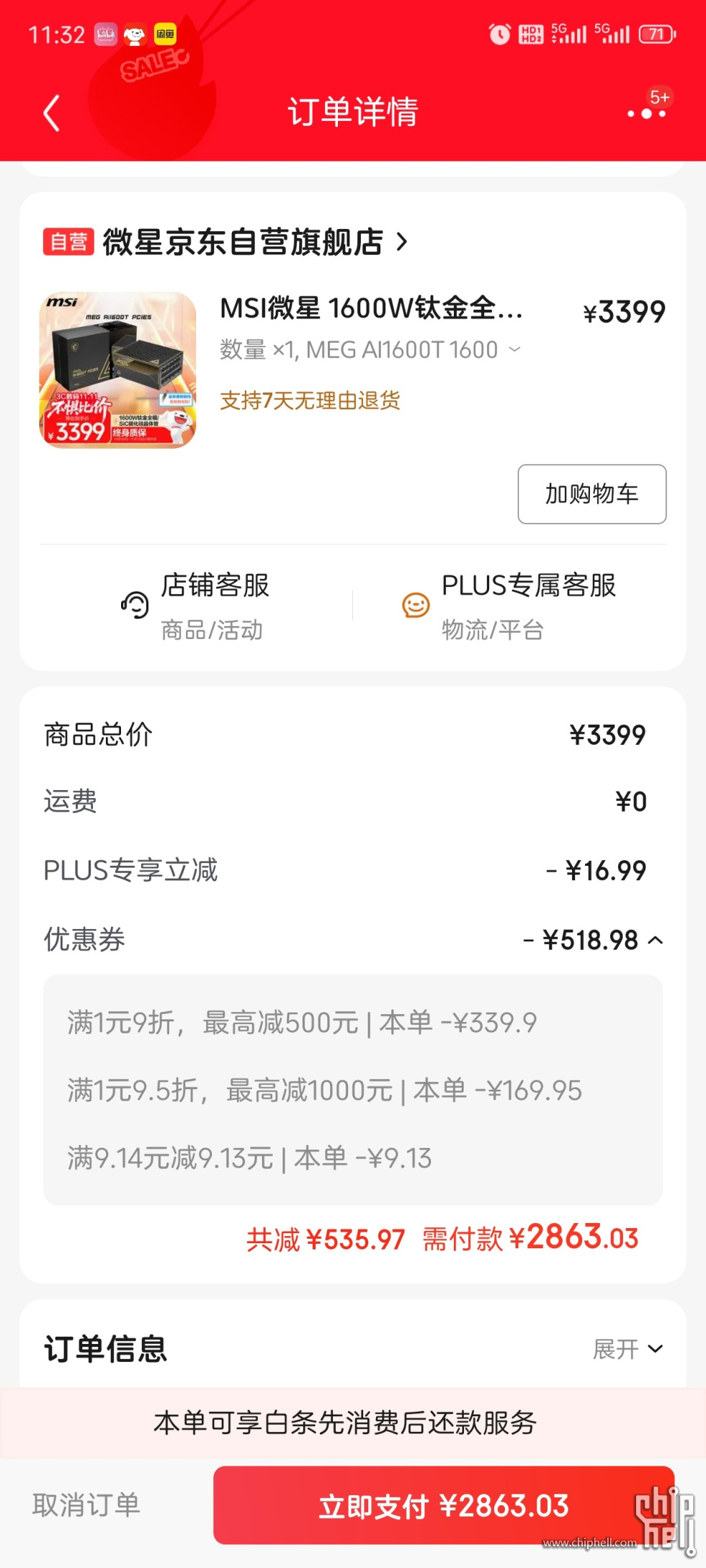Contact PLUS专属客服 for logistics help
Image resolution: width=706 pixels, height=1568 pixels.
pyautogui.click(x=510, y=606)
